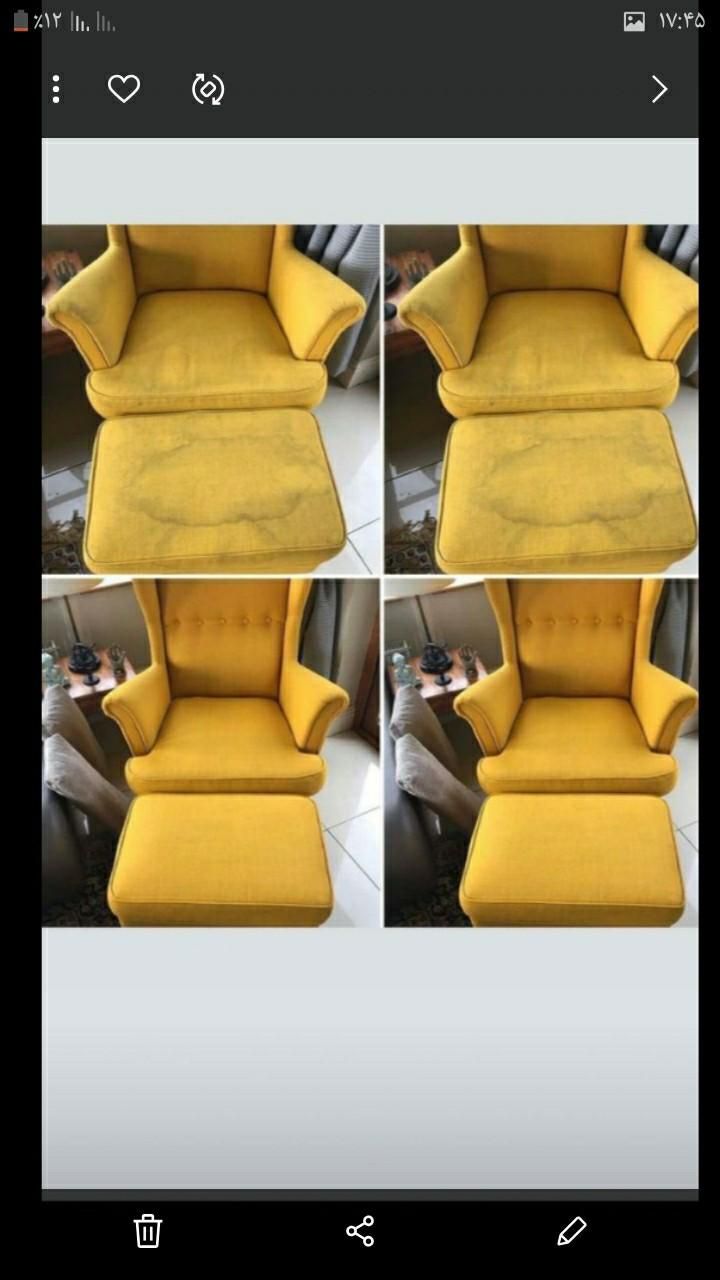Open the three-dot overflow menu
This screenshot has height=1280, width=720.
coord(56,89)
